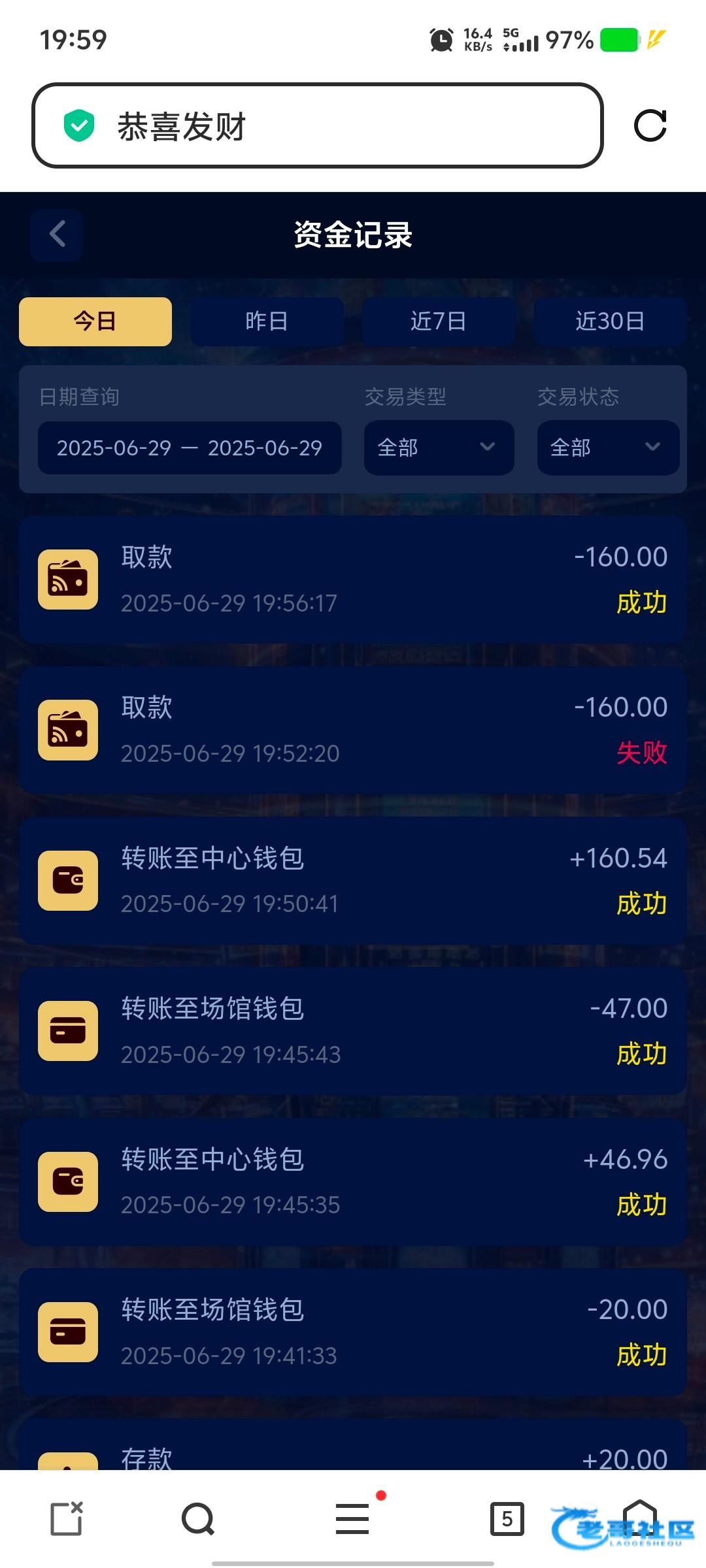Go back from 资金记录 page

click(57, 235)
